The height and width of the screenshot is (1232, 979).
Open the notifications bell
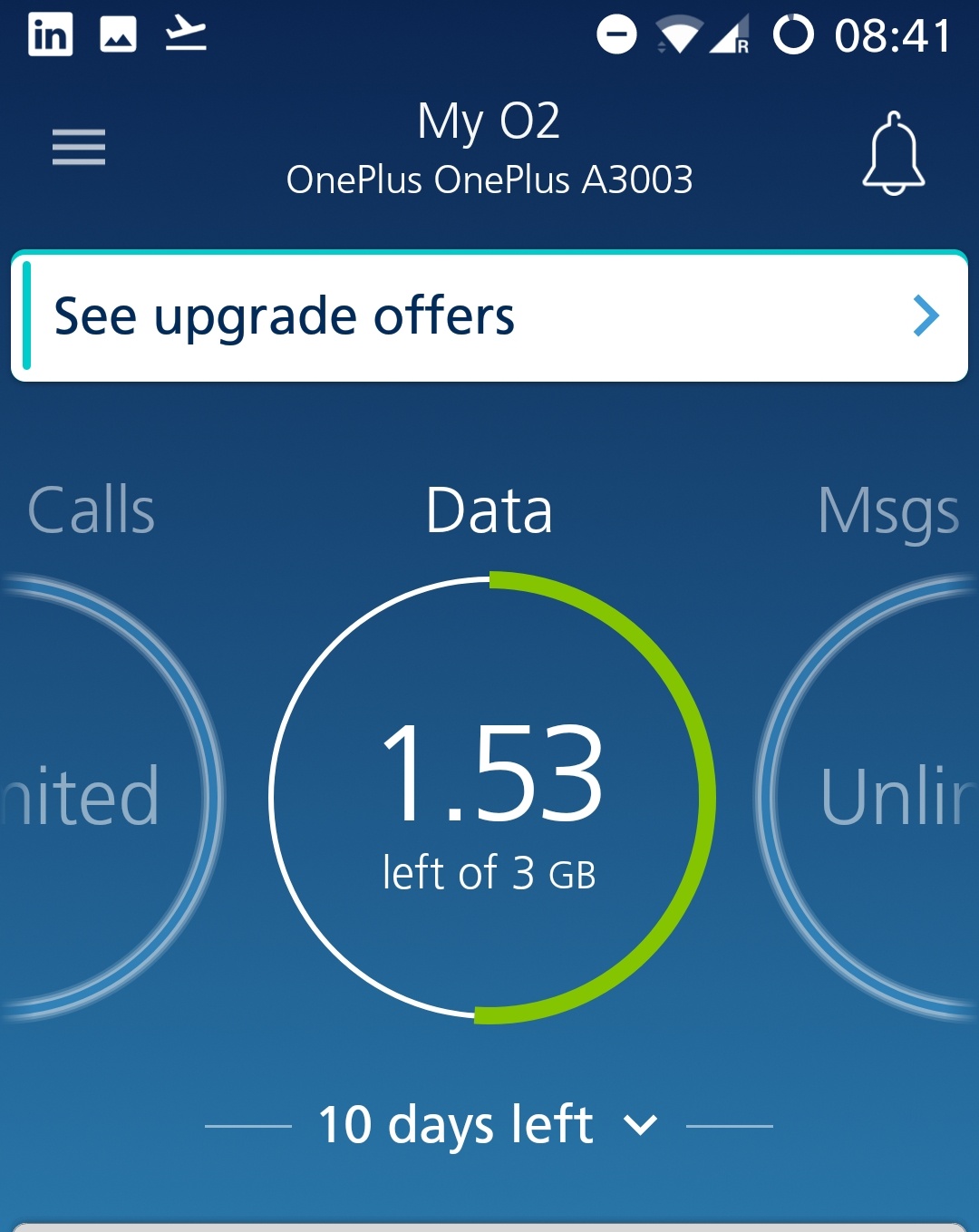[x=893, y=152]
